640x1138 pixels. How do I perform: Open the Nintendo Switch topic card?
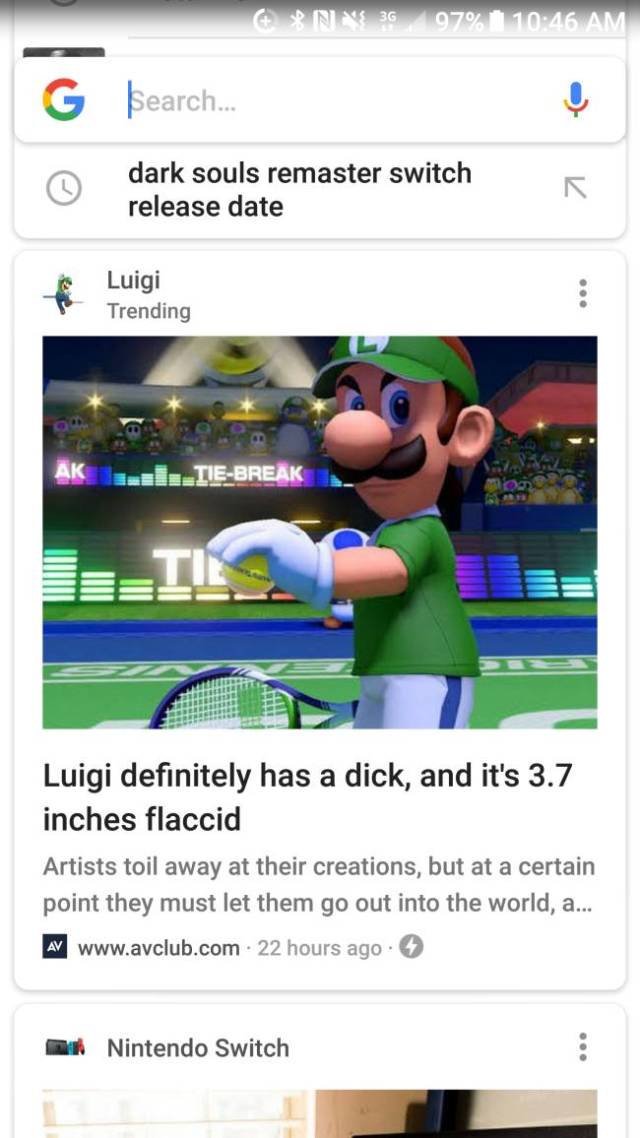(x=198, y=1048)
